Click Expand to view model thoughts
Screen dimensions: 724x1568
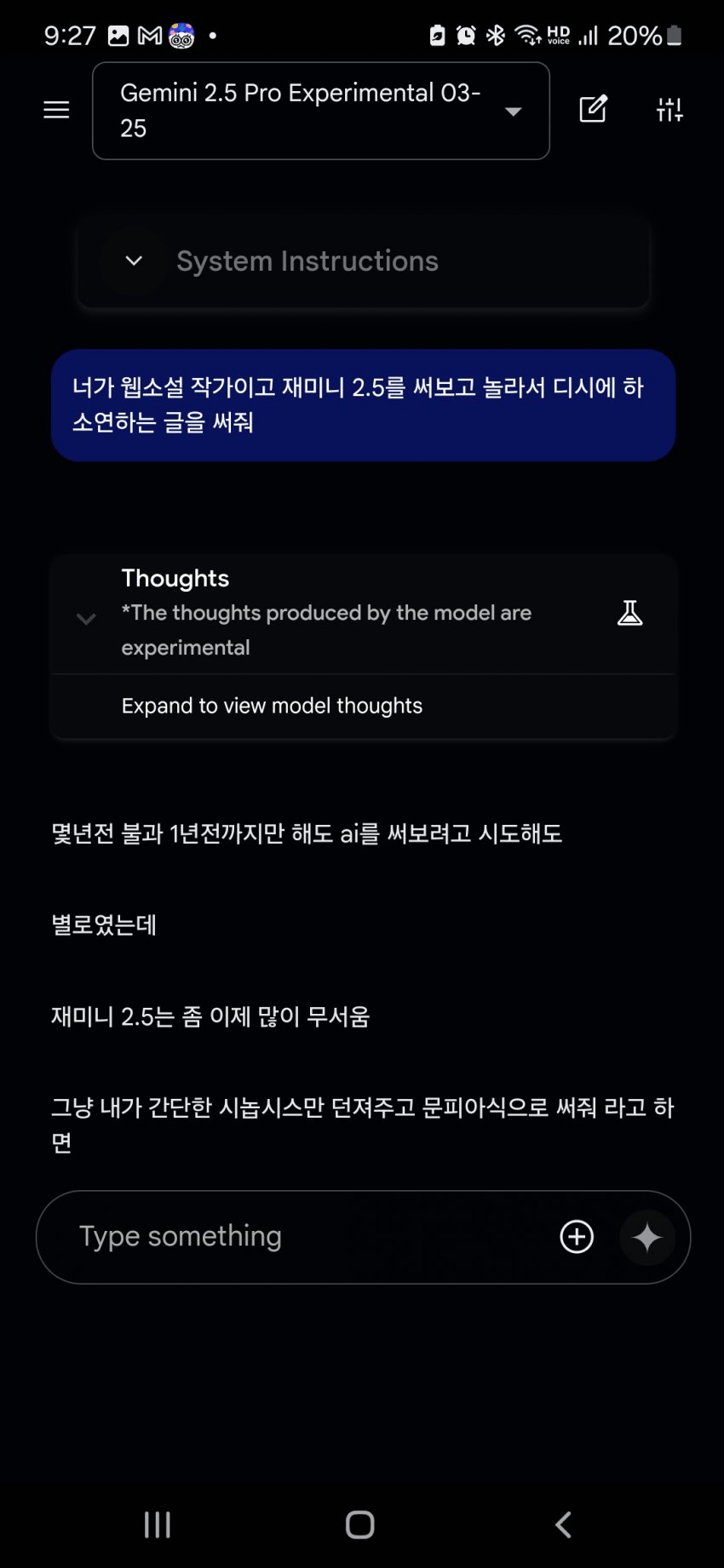tap(271, 706)
